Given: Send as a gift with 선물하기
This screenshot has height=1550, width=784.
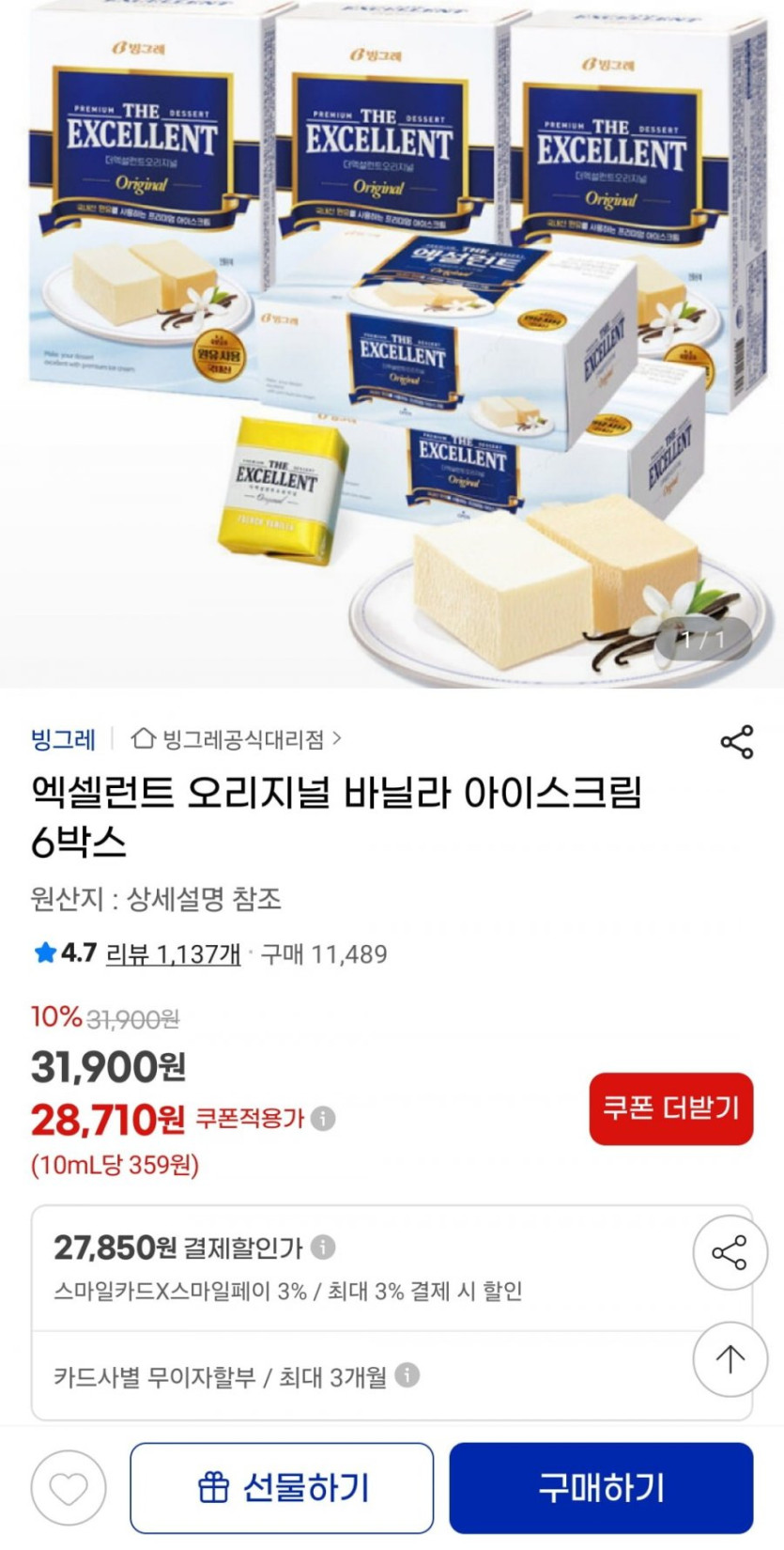Looking at the screenshot, I should [x=282, y=1488].
